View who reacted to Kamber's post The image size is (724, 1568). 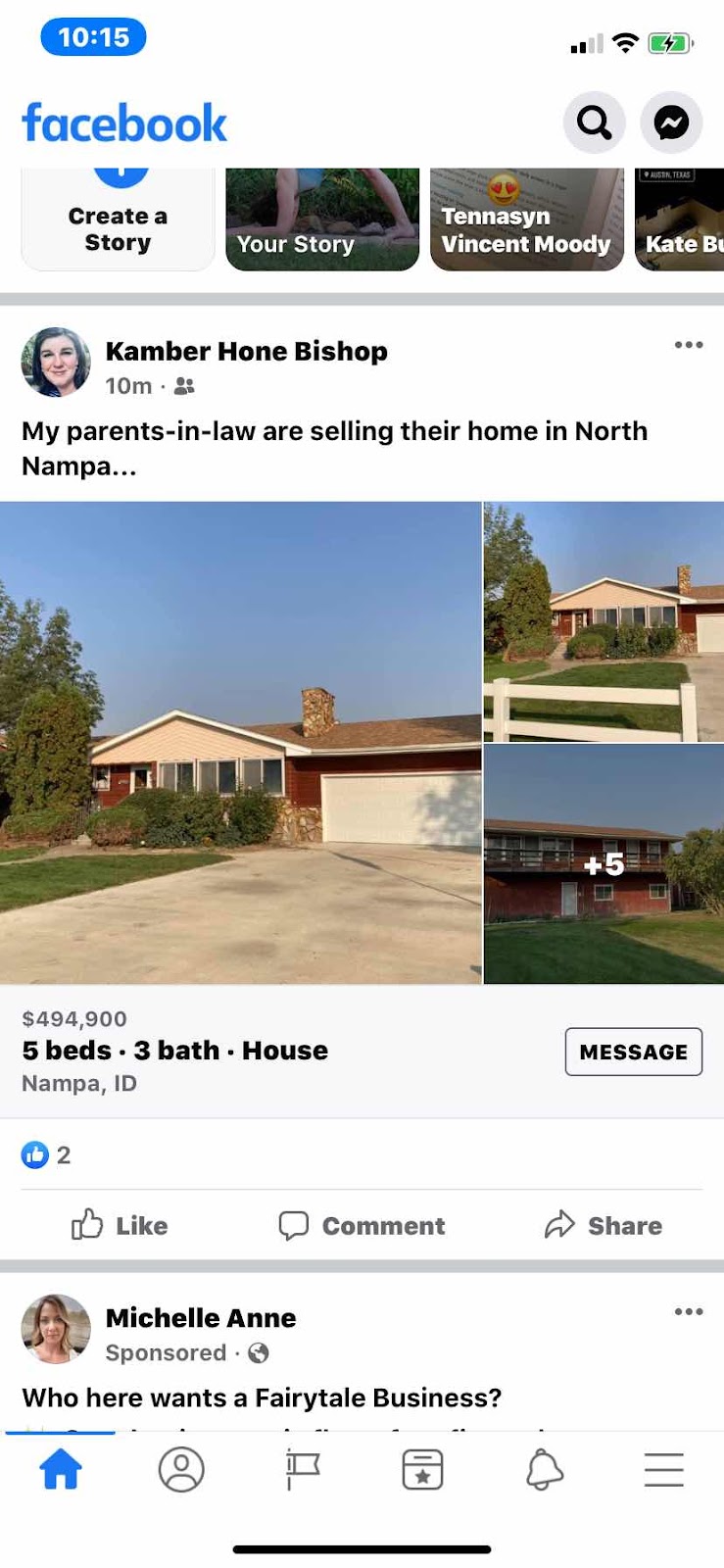click(x=47, y=1154)
